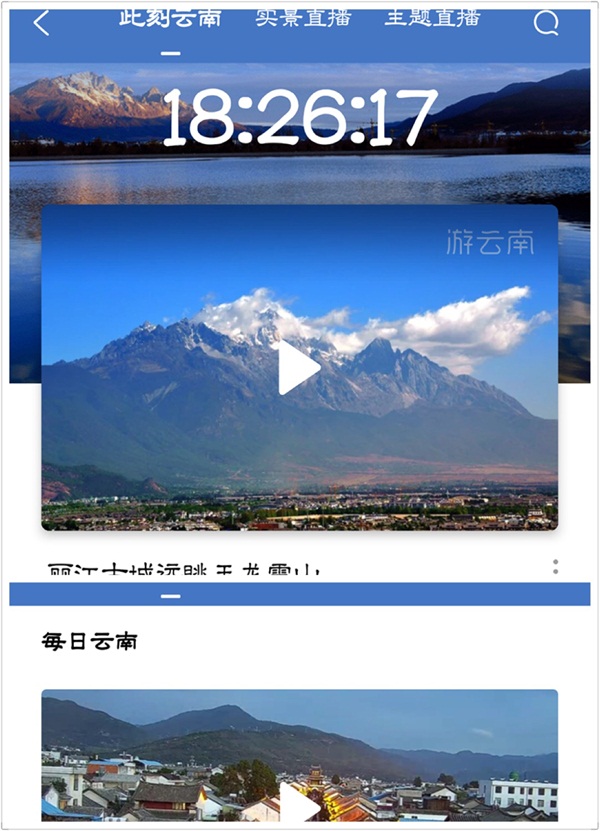Switch to the 主题直播 tab
Screen dimensions: 600x831
pyautogui.click(x=432, y=18)
